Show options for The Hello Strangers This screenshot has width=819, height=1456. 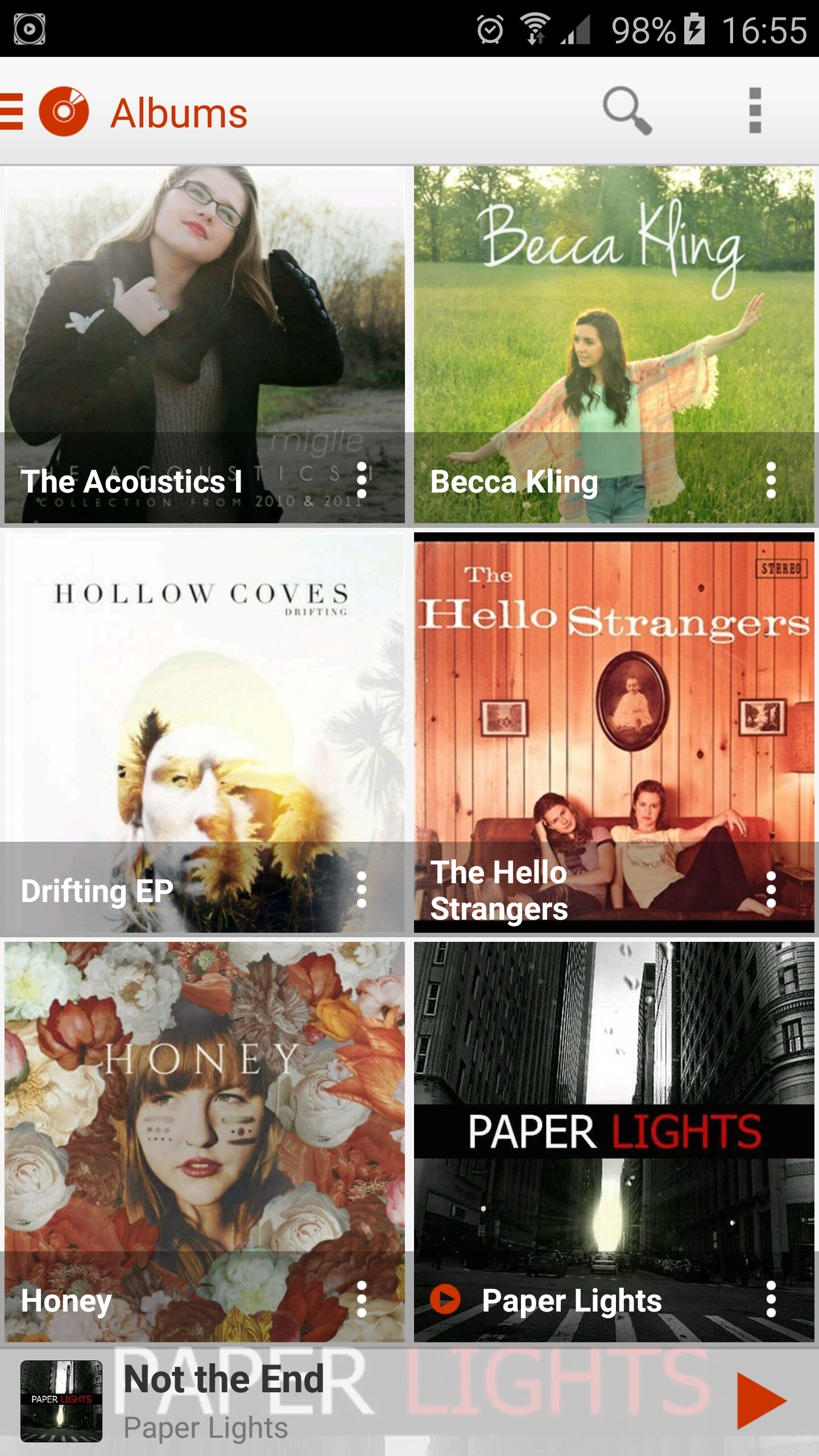771,890
